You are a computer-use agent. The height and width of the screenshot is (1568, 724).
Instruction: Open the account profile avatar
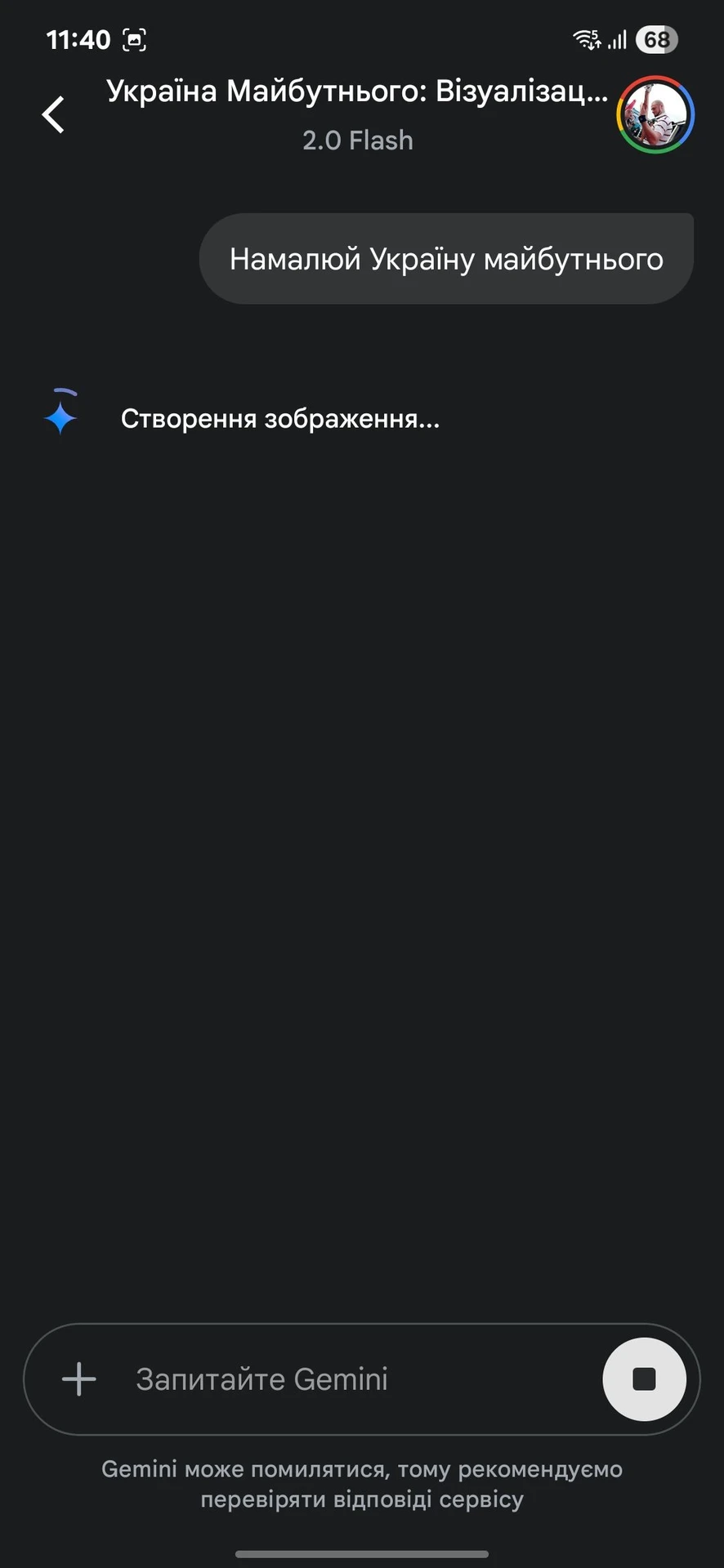pyautogui.click(x=655, y=115)
